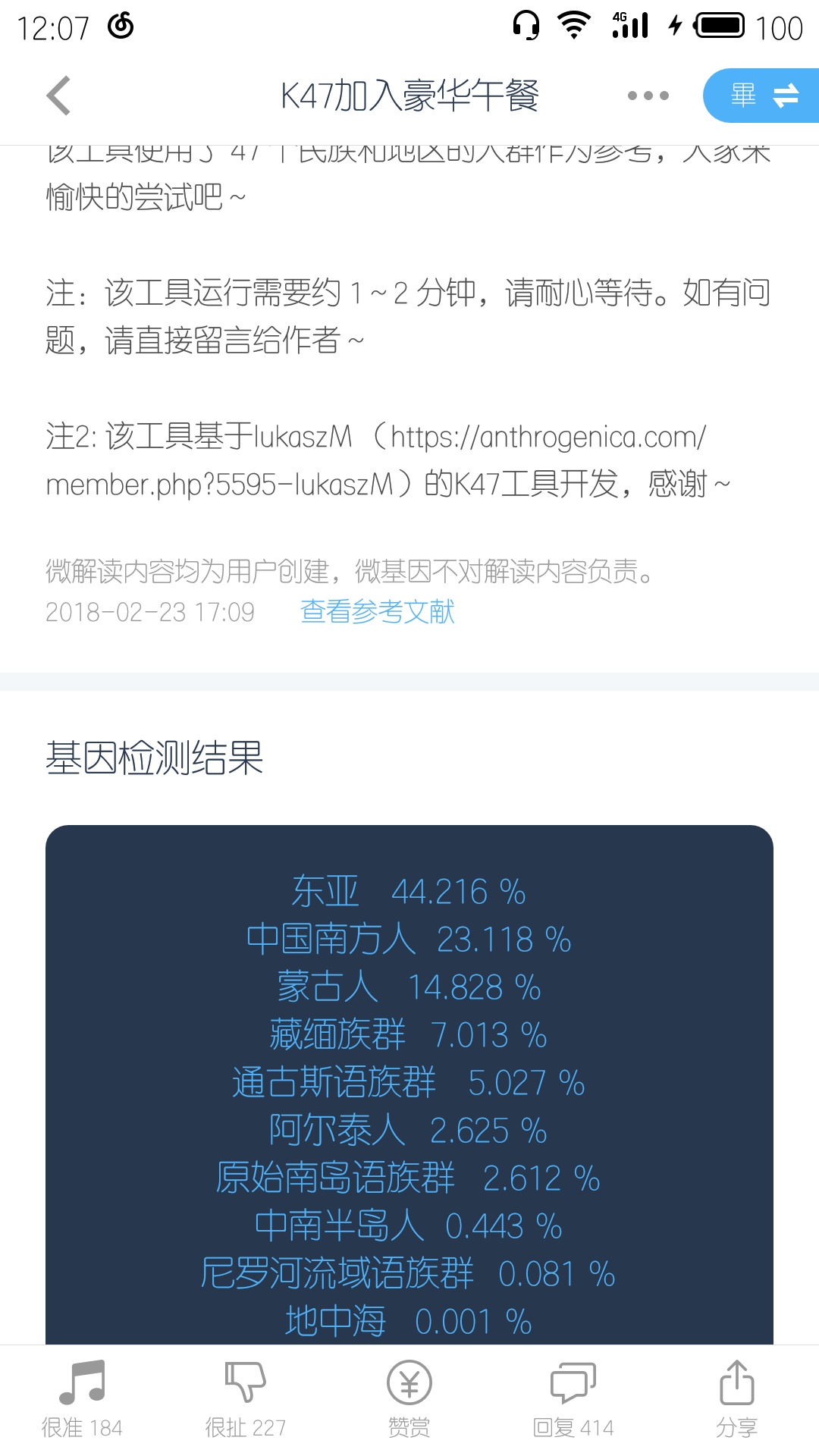The height and width of the screenshot is (1456, 819).
Task: Vote 很扯 with the thumbs-down
Action: pyautogui.click(x=246, y=1400)
